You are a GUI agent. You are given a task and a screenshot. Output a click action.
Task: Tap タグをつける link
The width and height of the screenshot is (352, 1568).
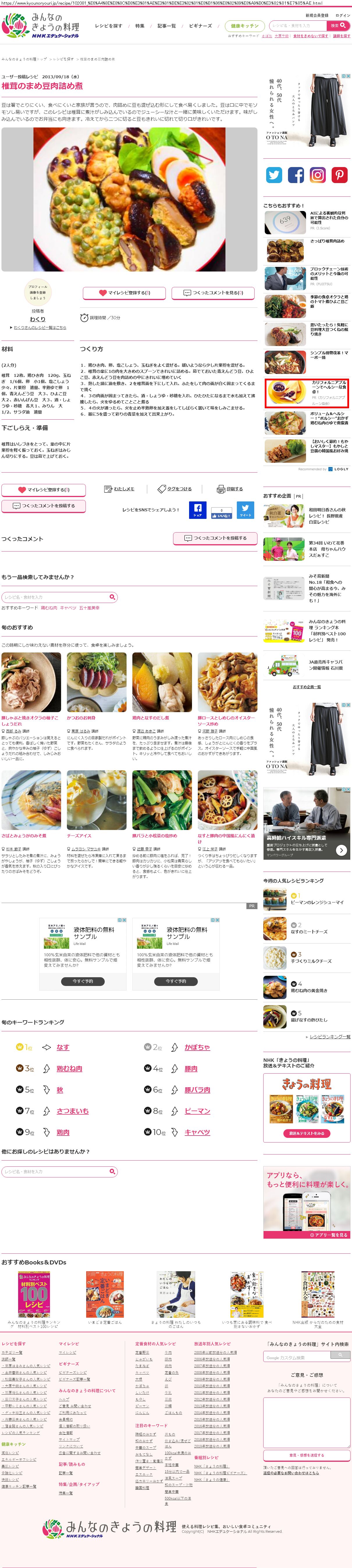click(175, 489)
